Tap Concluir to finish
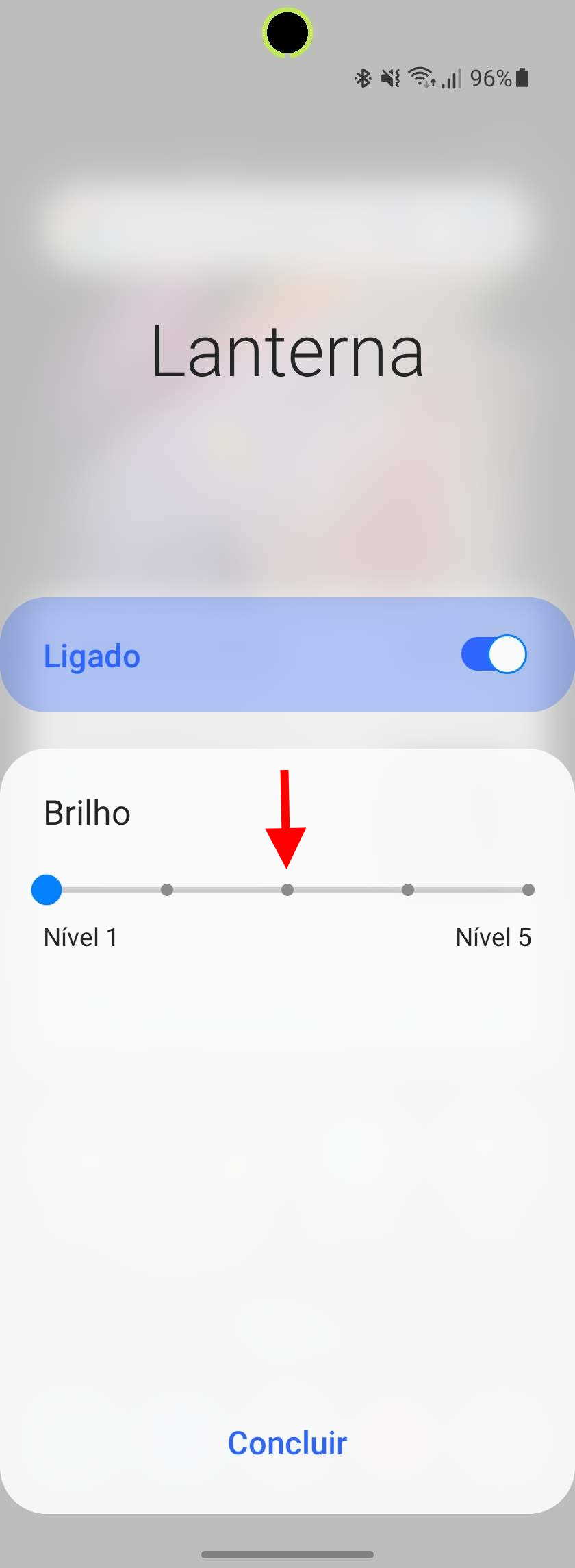Viewport: 575px width, 1568px height. point(287,1443)
